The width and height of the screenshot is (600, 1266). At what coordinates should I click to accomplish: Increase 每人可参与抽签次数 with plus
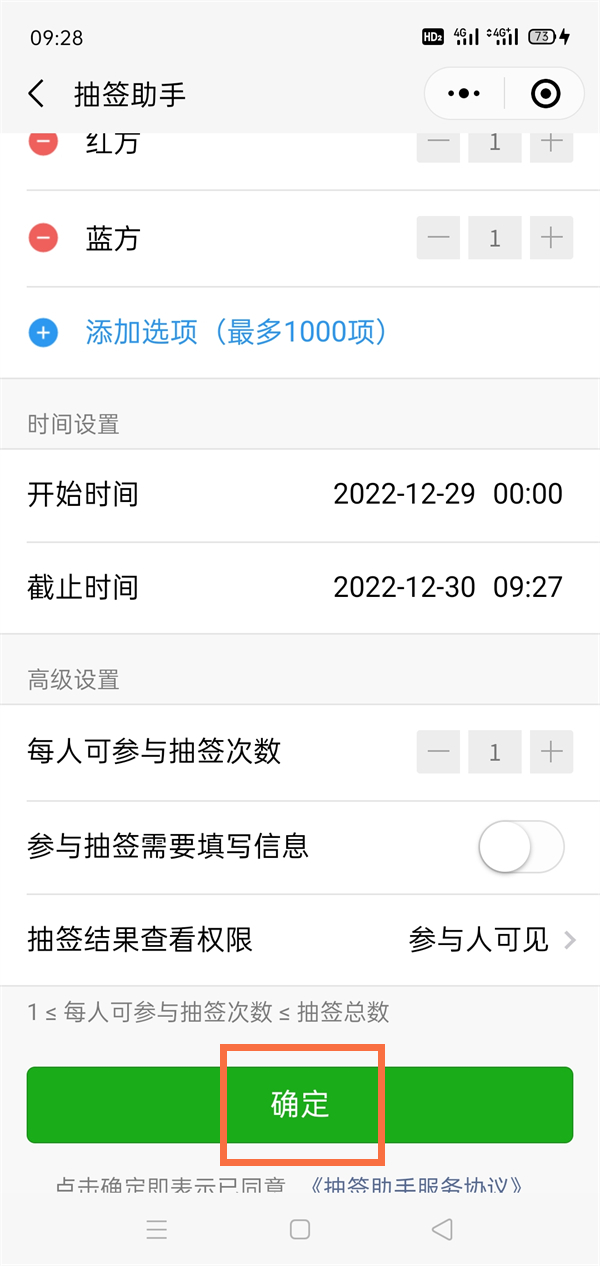tap(551, 752)
